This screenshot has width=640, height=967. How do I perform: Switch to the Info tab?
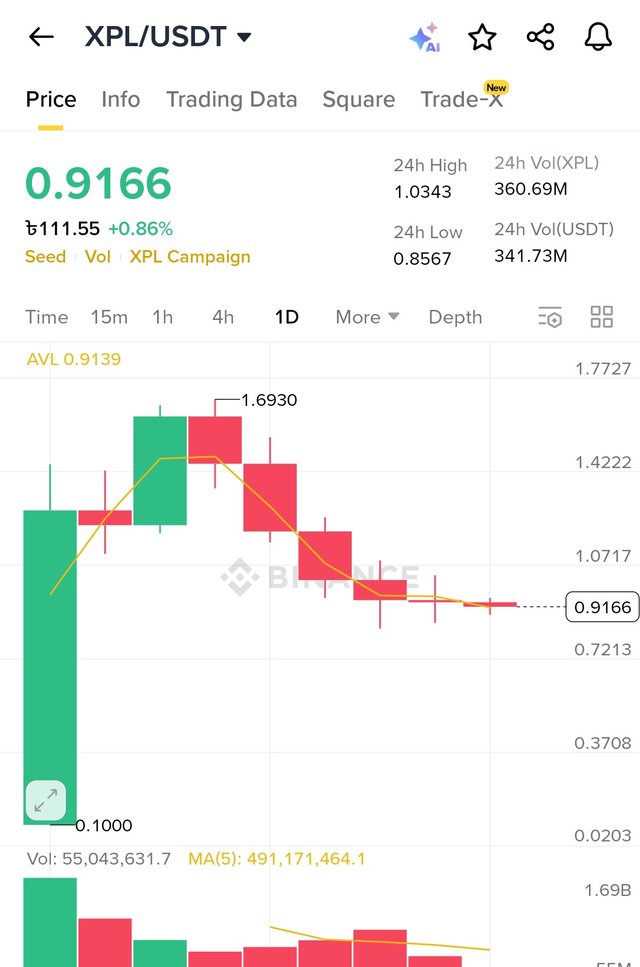(x=121, y=99)
